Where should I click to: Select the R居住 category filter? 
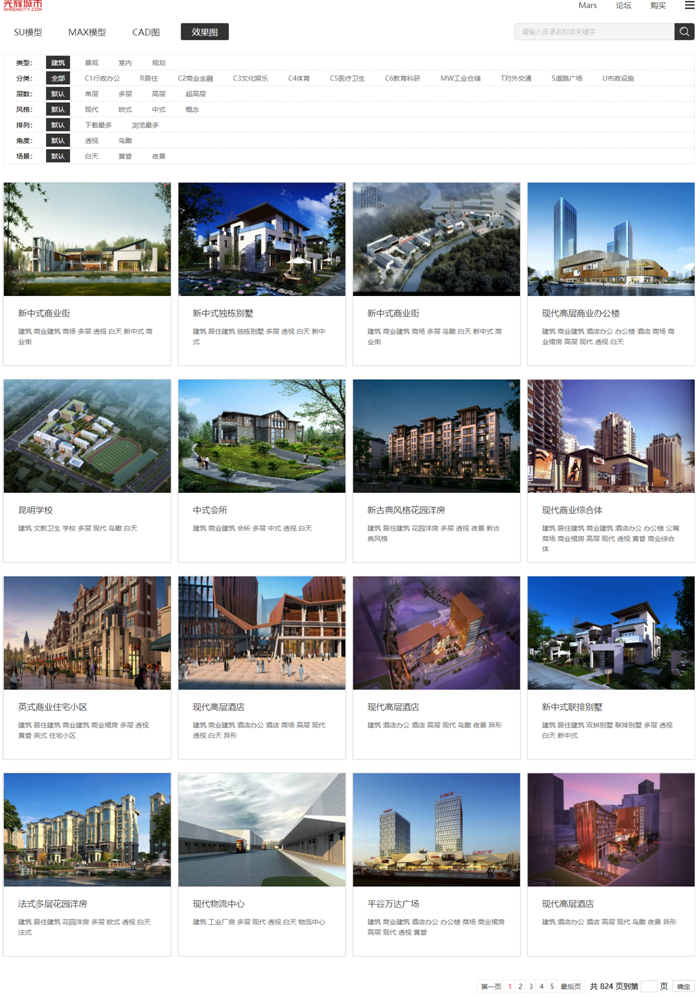click(x=149, y=78)
